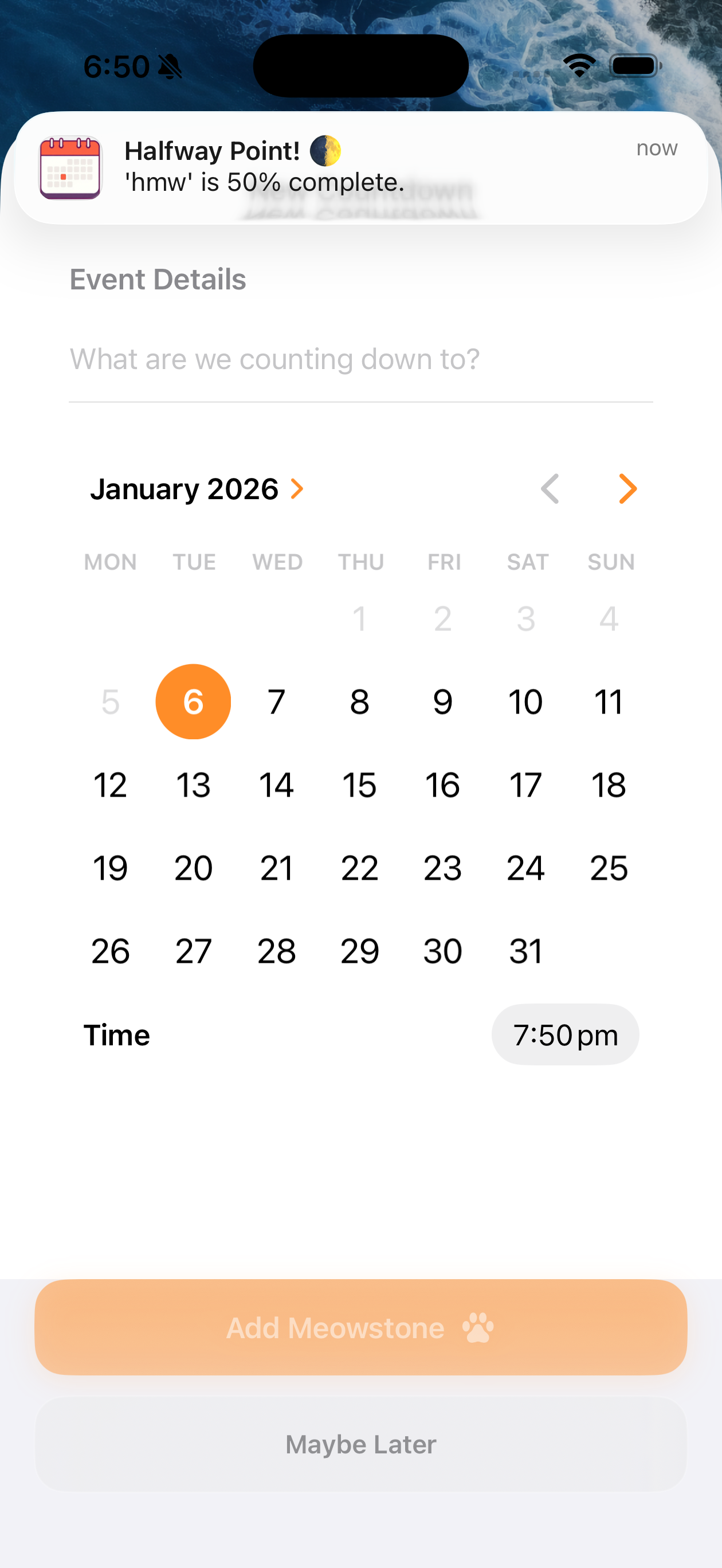Pick the 20th in the calendar

tap(193, 868)
